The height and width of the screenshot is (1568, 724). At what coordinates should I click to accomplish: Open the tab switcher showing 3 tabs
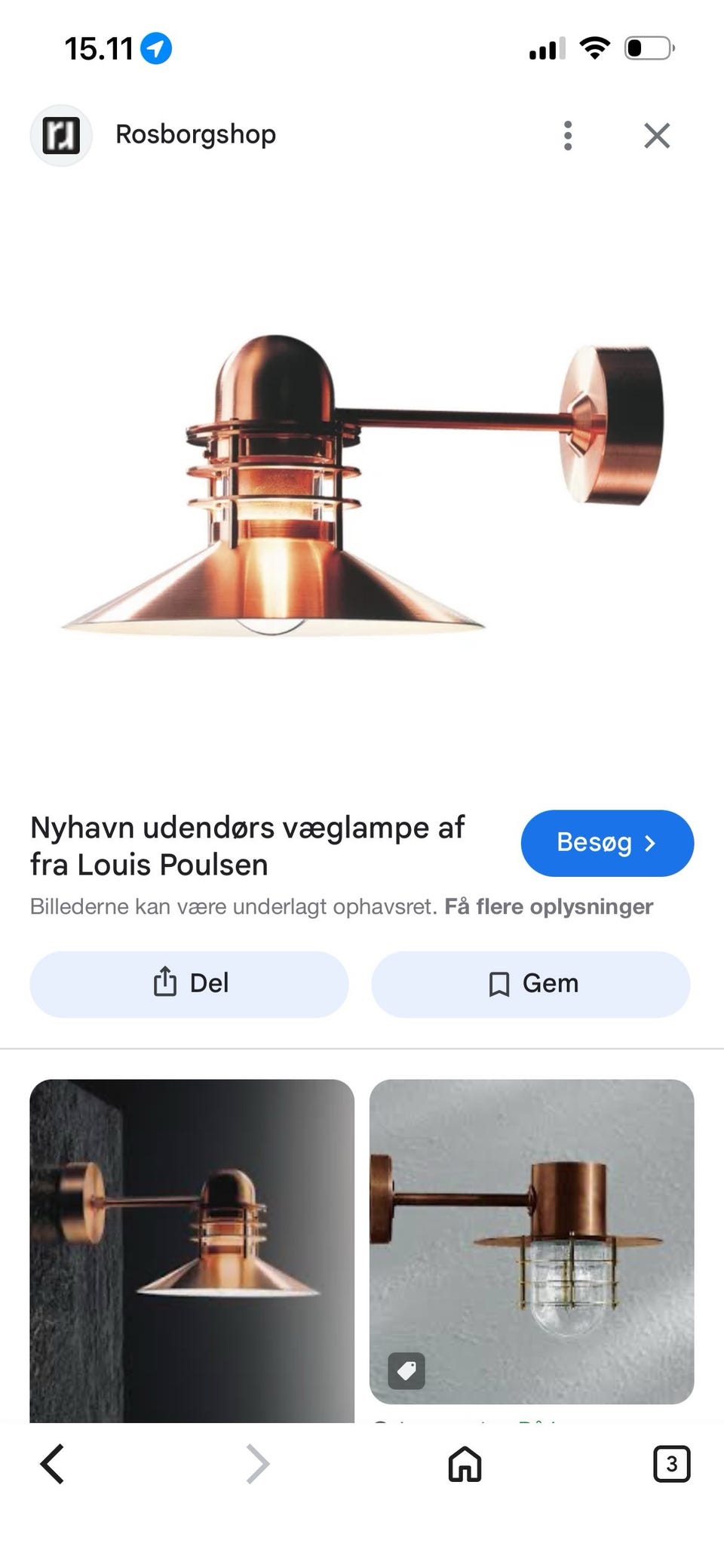pyautogui.click(x=671, y=1464)
